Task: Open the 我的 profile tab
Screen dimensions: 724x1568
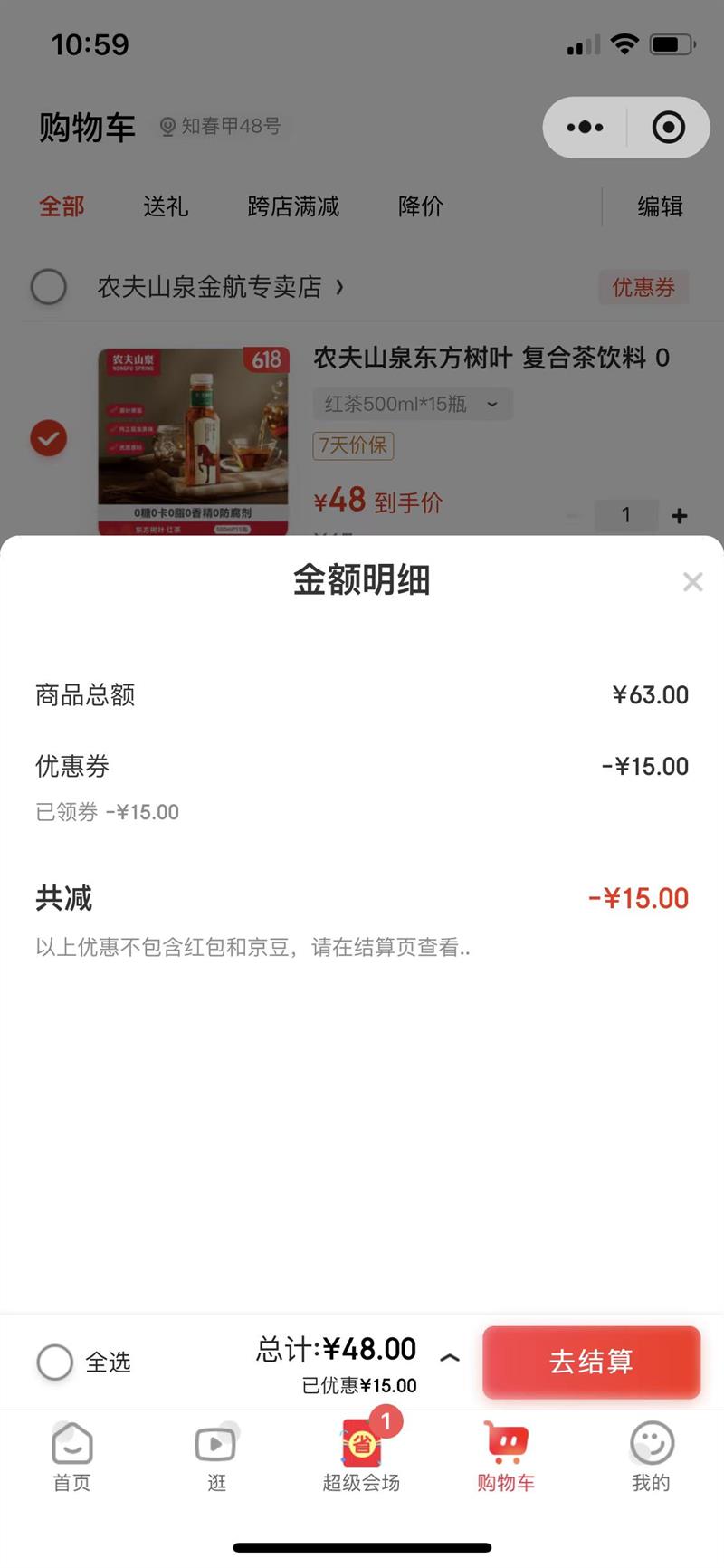Action: [x=651, y=1456]
